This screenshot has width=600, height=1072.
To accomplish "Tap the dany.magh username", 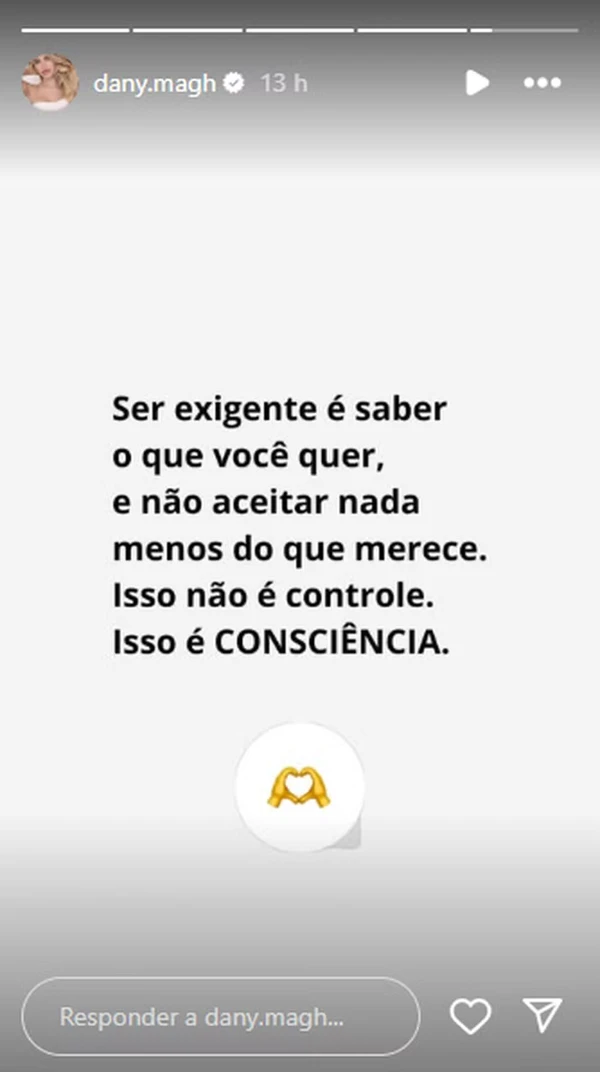I will click(154, 84).
